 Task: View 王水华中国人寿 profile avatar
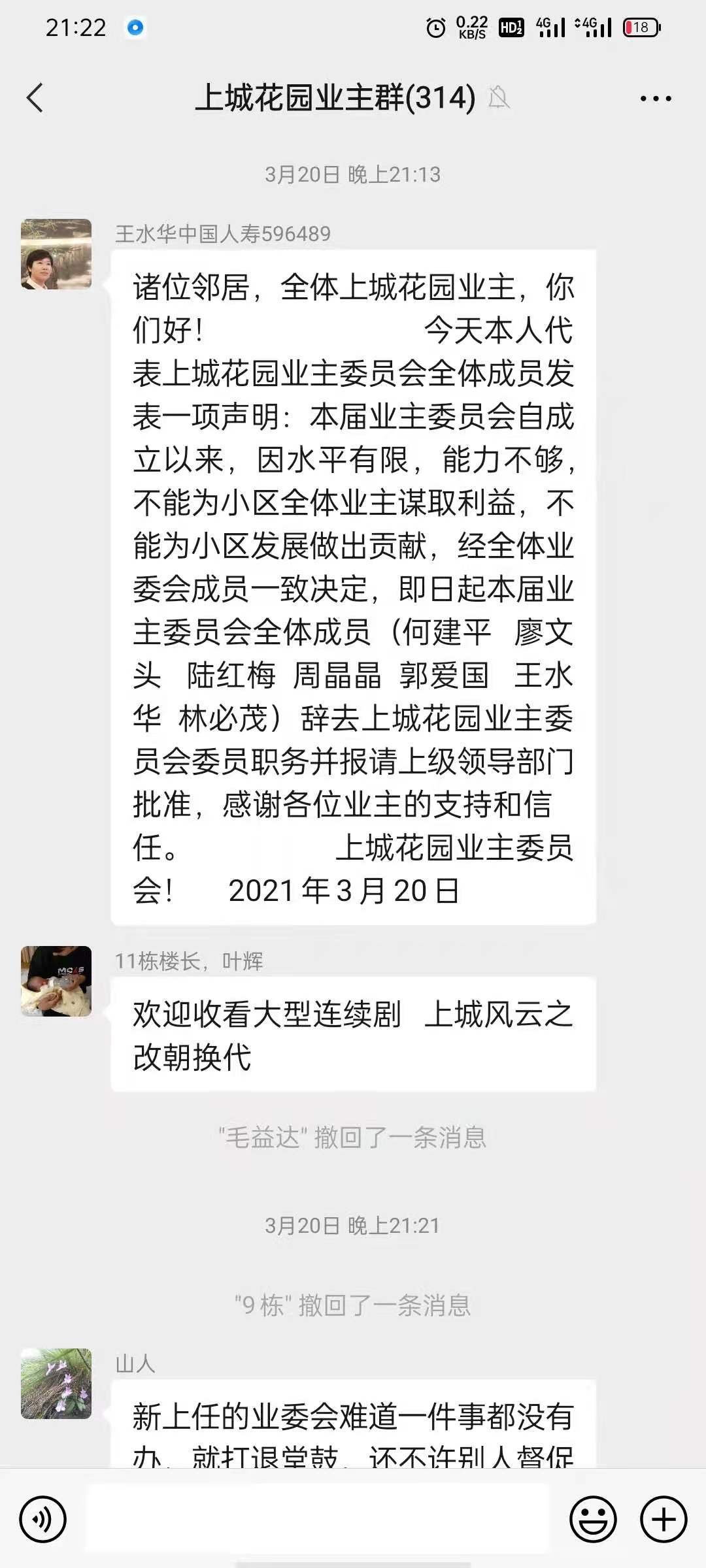point(56,254)
